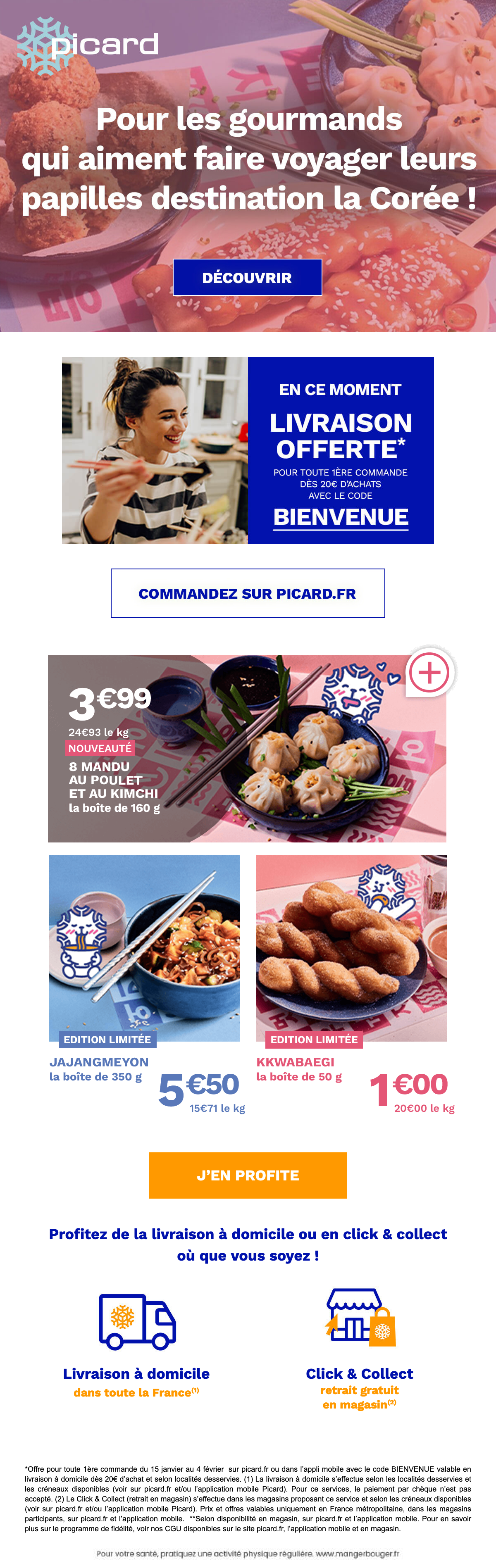Tap the DÉCOUVRIR button

click(247, 278)
